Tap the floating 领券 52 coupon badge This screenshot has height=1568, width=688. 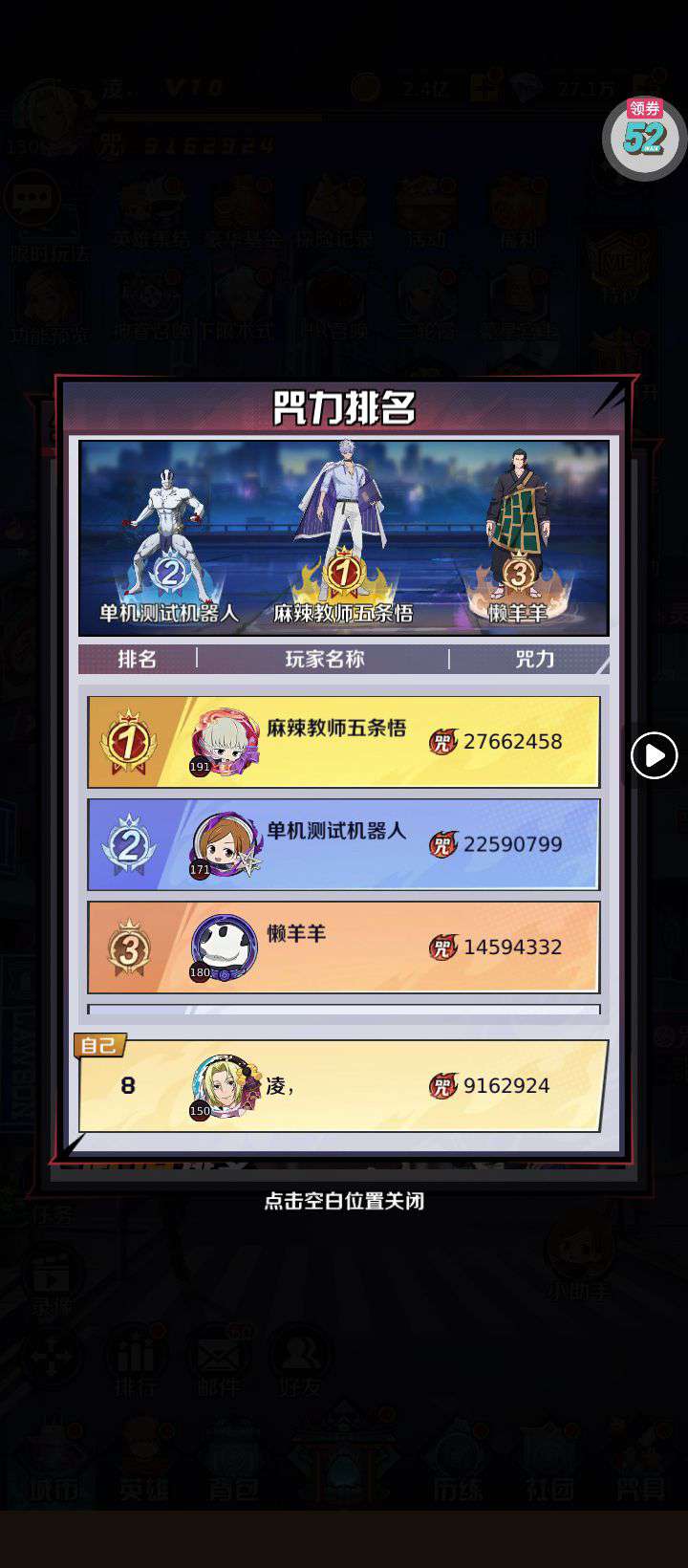[645, 137]
